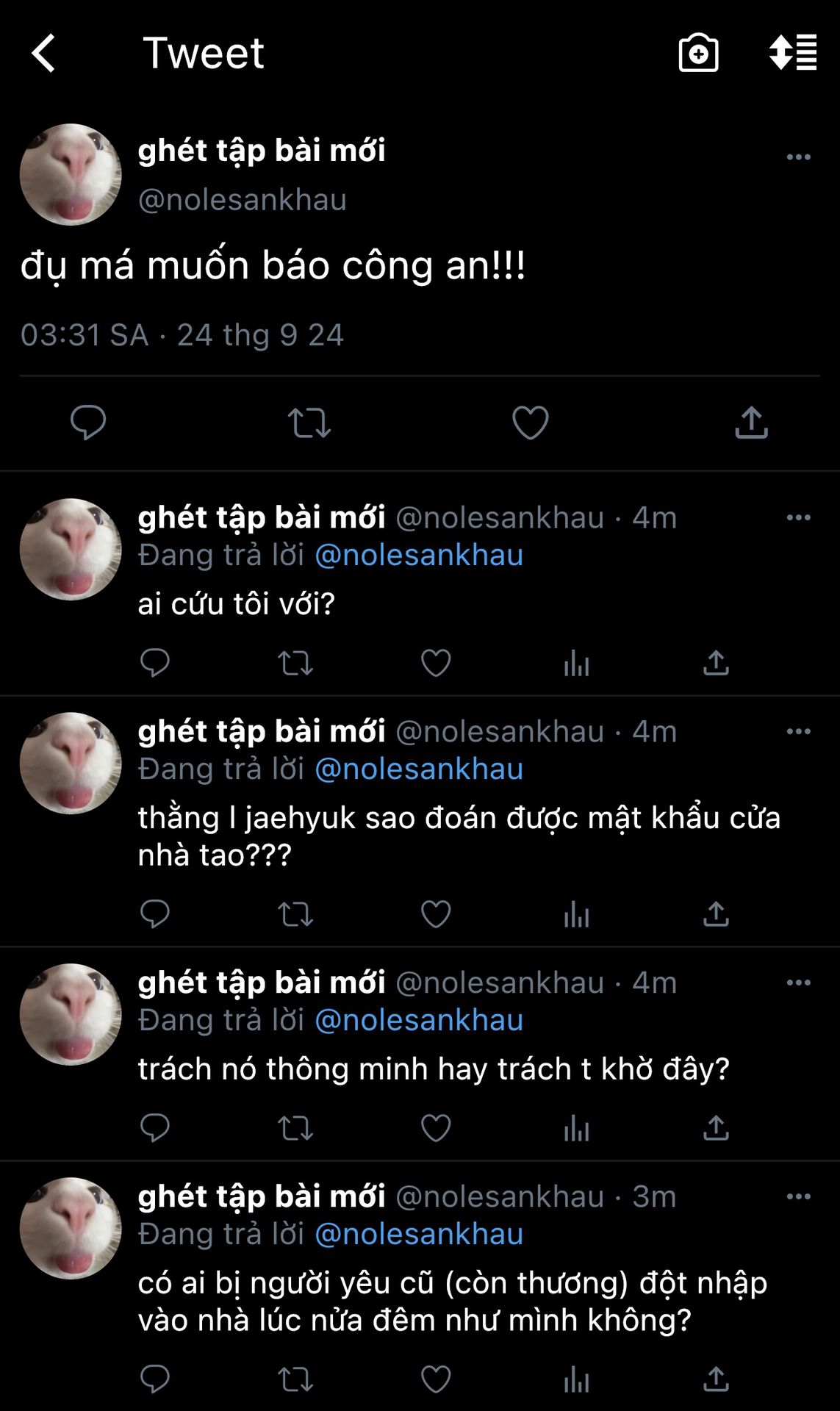Viewport: 840px width, 1411px height.
Task: View analytics of 'ai cứu tôi với?' reply
Action: [x=576, y=664]
